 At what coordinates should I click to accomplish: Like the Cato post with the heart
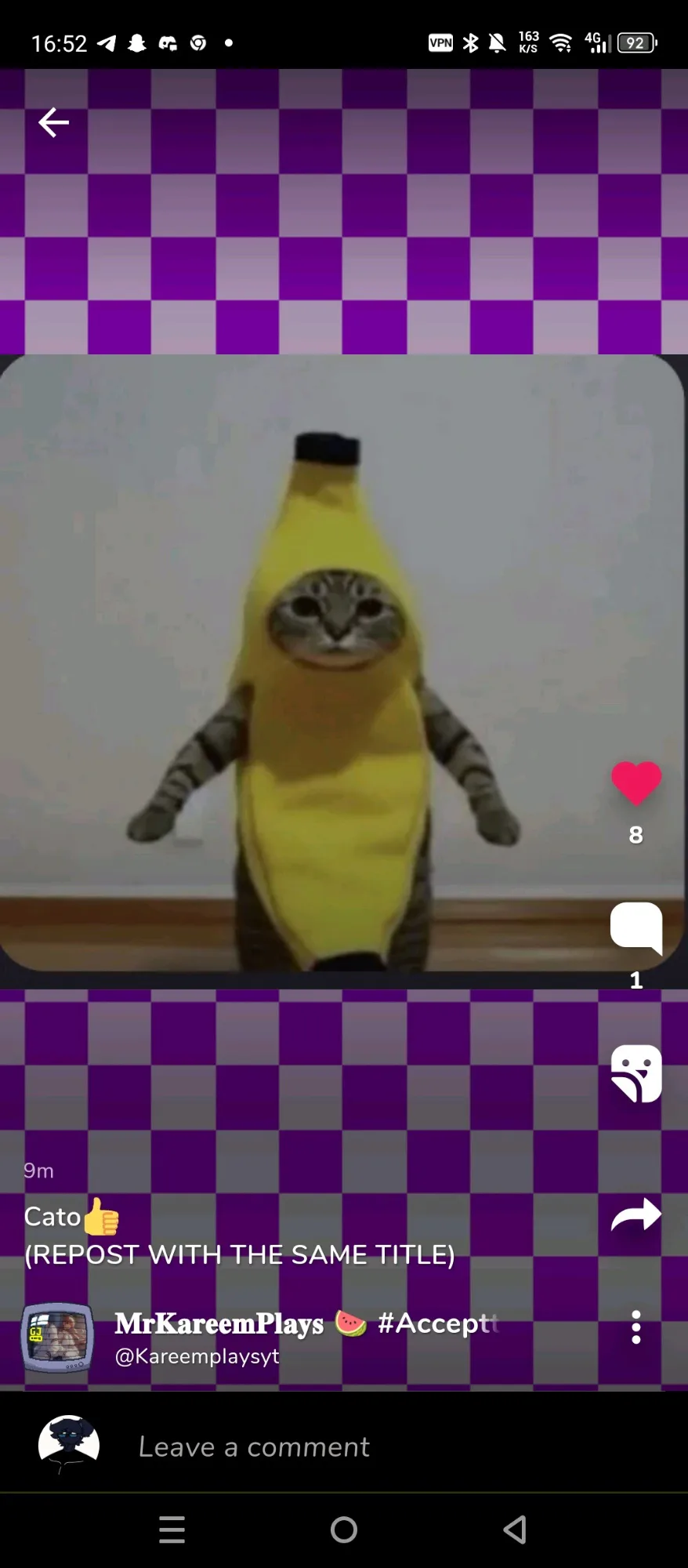tap(636, 783)
